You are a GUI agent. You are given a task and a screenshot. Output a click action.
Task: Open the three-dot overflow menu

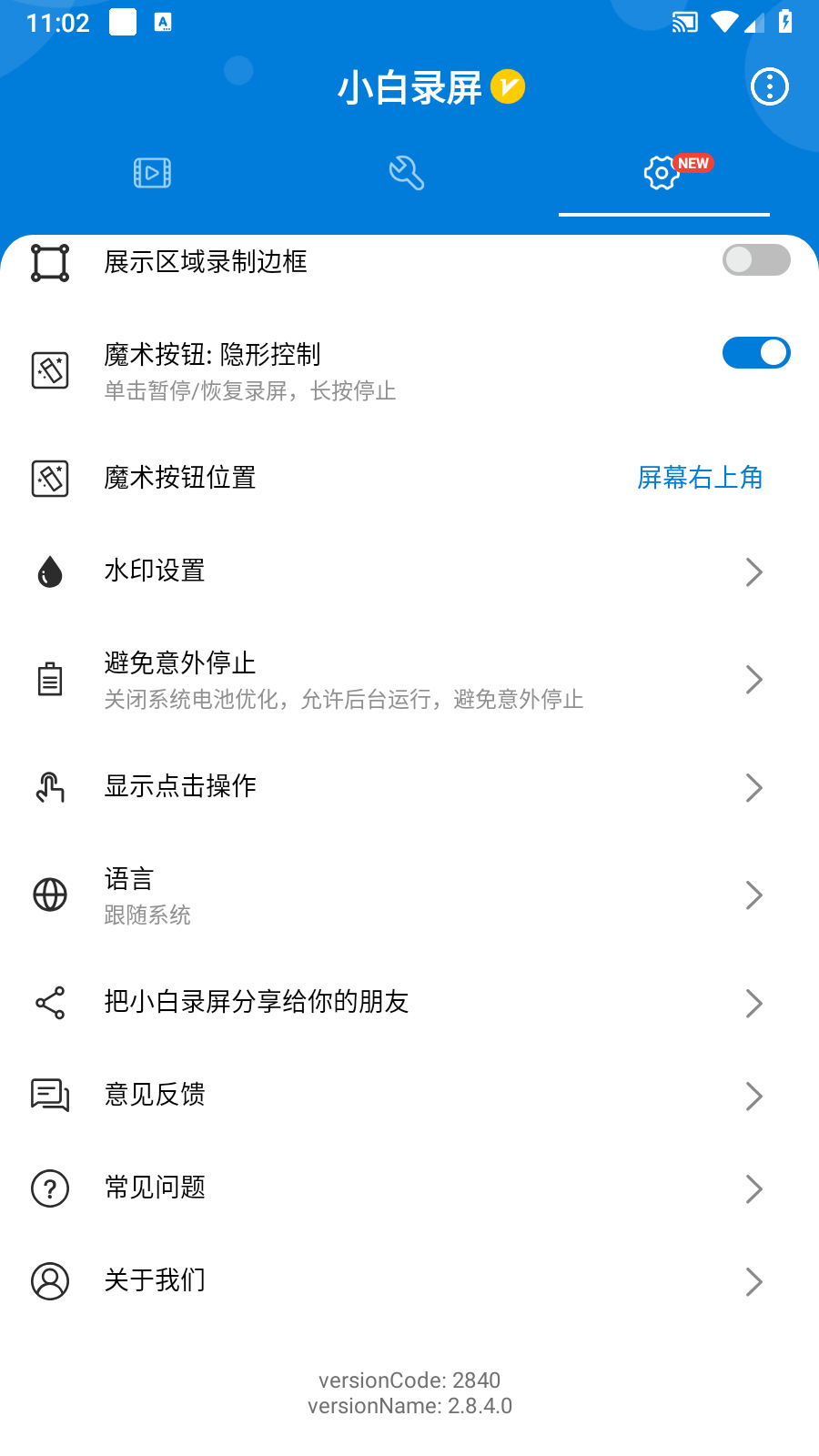[x=769, y=86]
